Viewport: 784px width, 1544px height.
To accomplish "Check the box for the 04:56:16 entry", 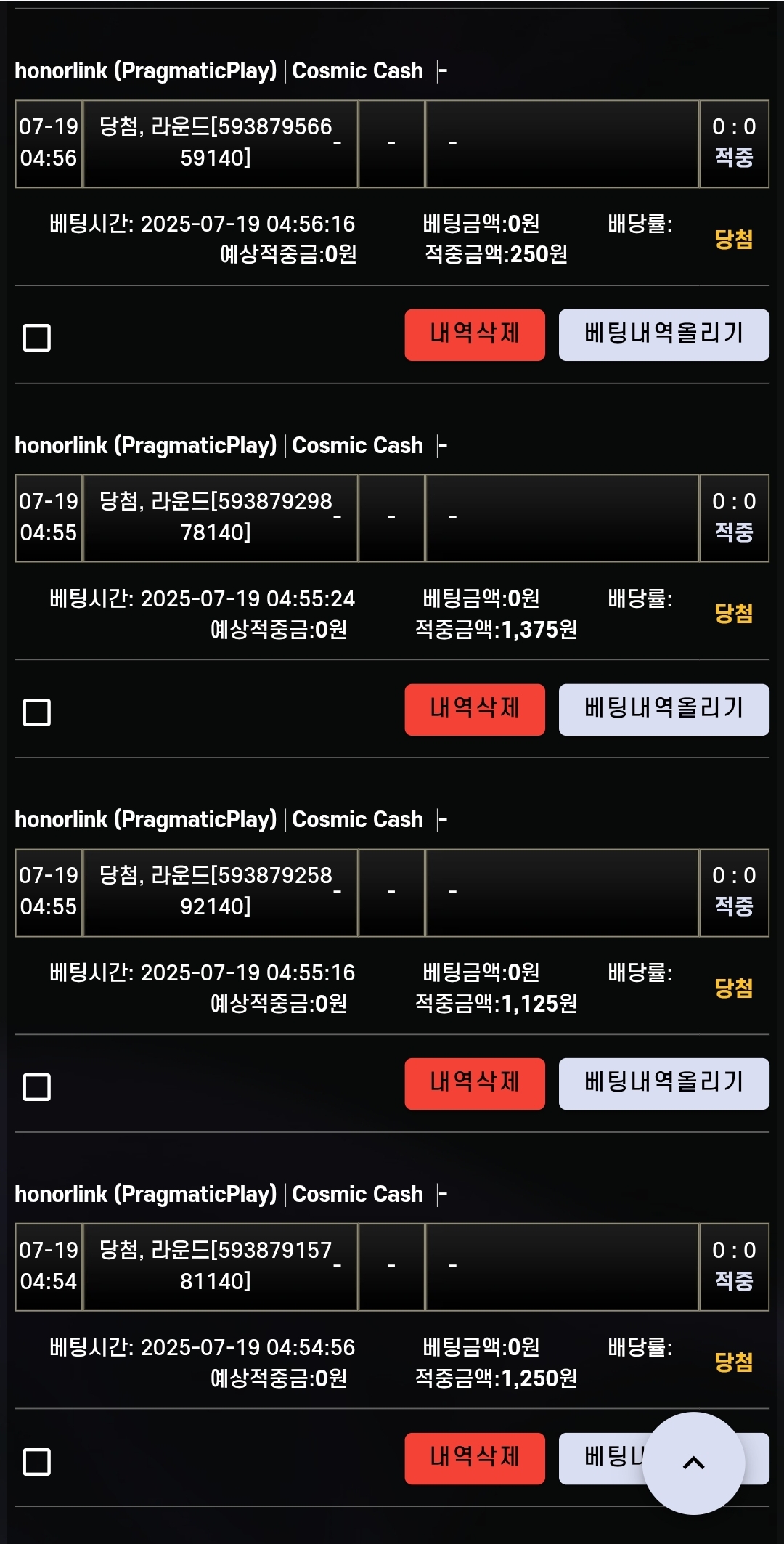I will coord(37,338).
